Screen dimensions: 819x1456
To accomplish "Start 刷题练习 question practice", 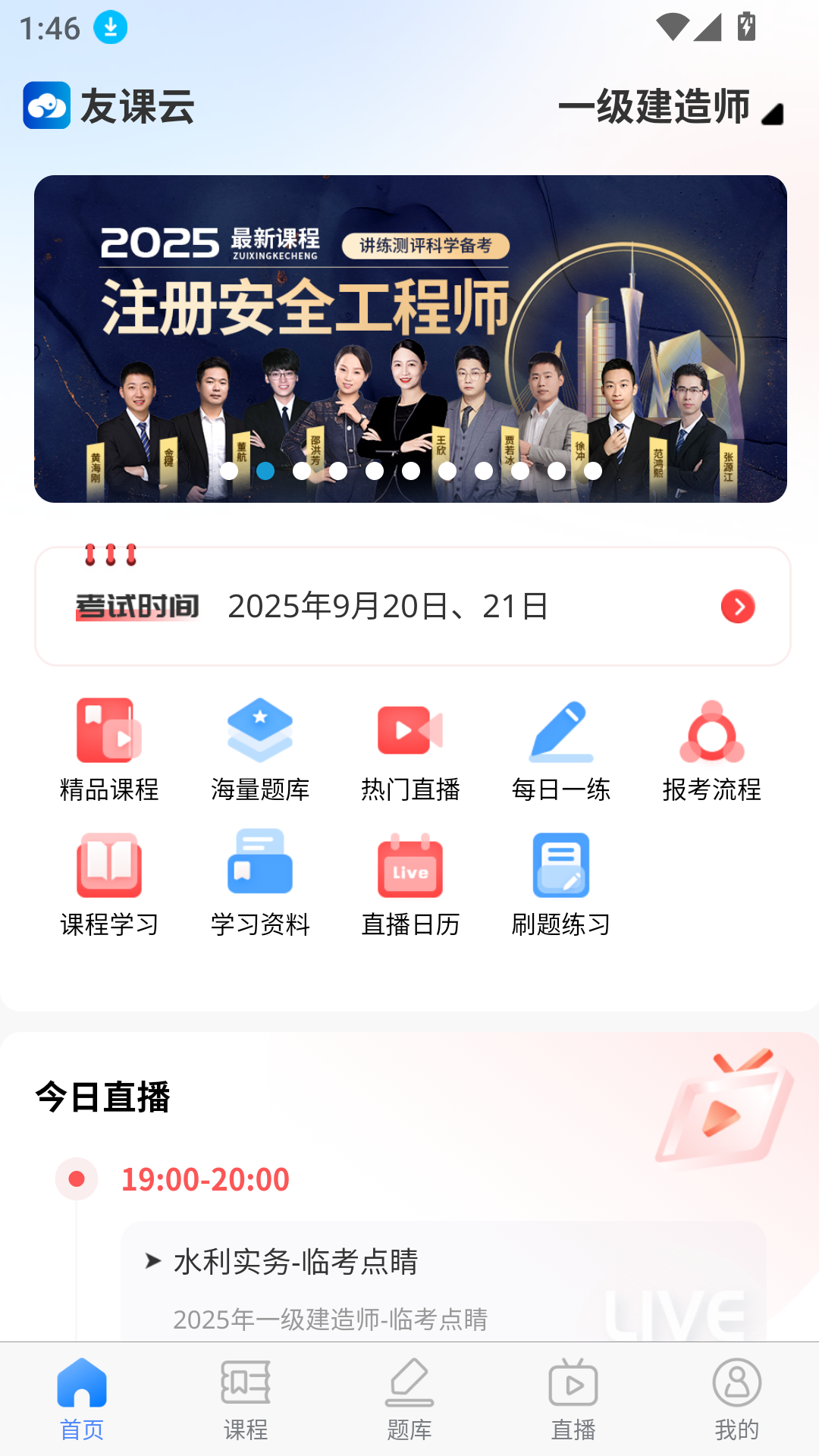I will (560, 882).
